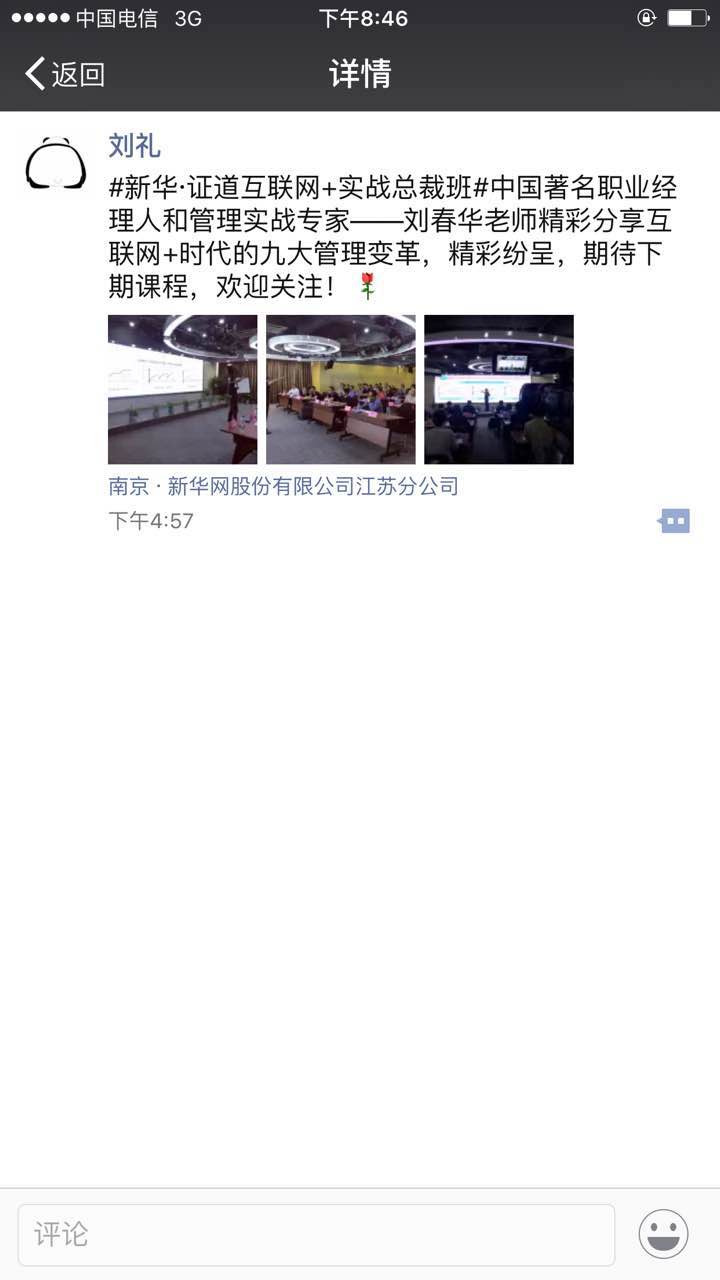
Task: Open location 南京 · 新华网股份有限公司江苏分公司
Action: [x=283, y=487]
